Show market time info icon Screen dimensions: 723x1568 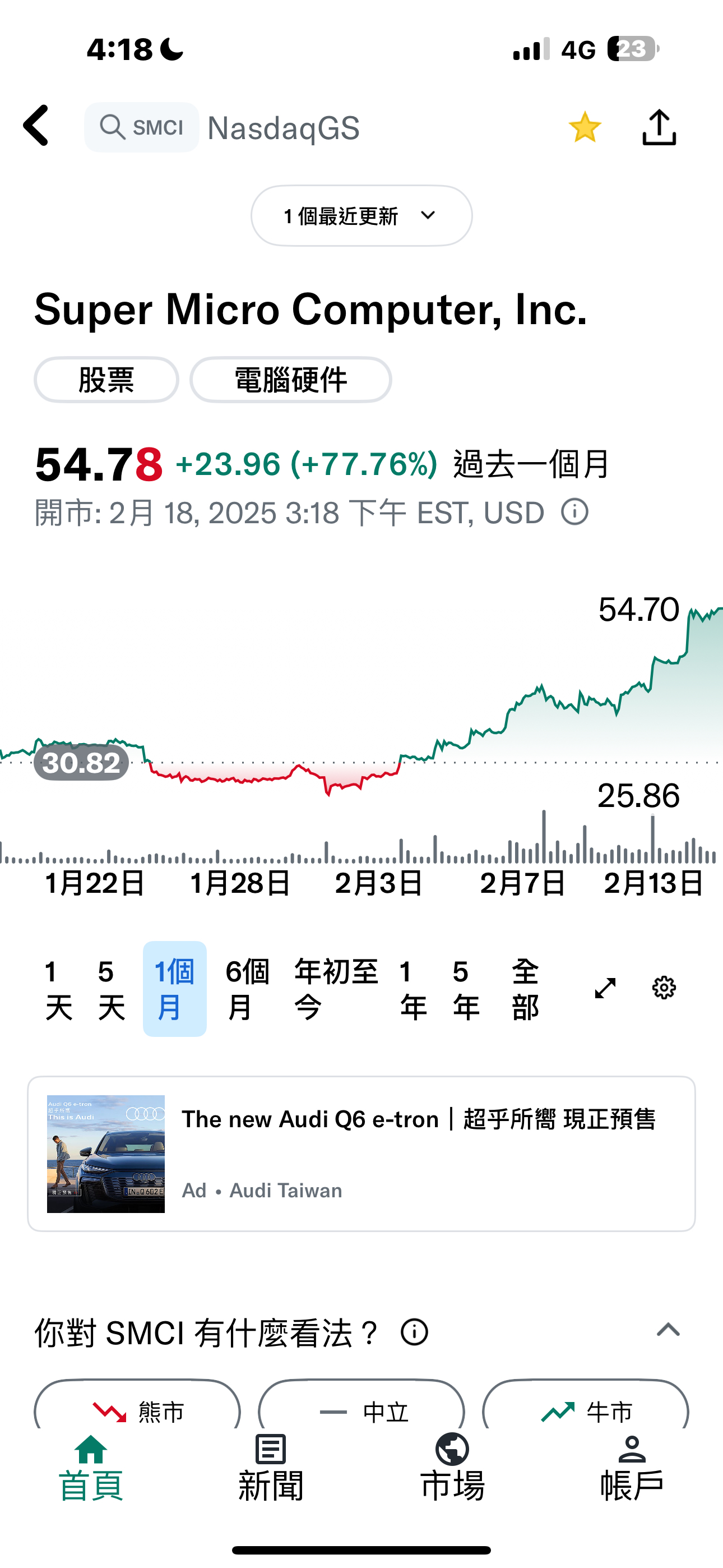click(x=574, y=512)
